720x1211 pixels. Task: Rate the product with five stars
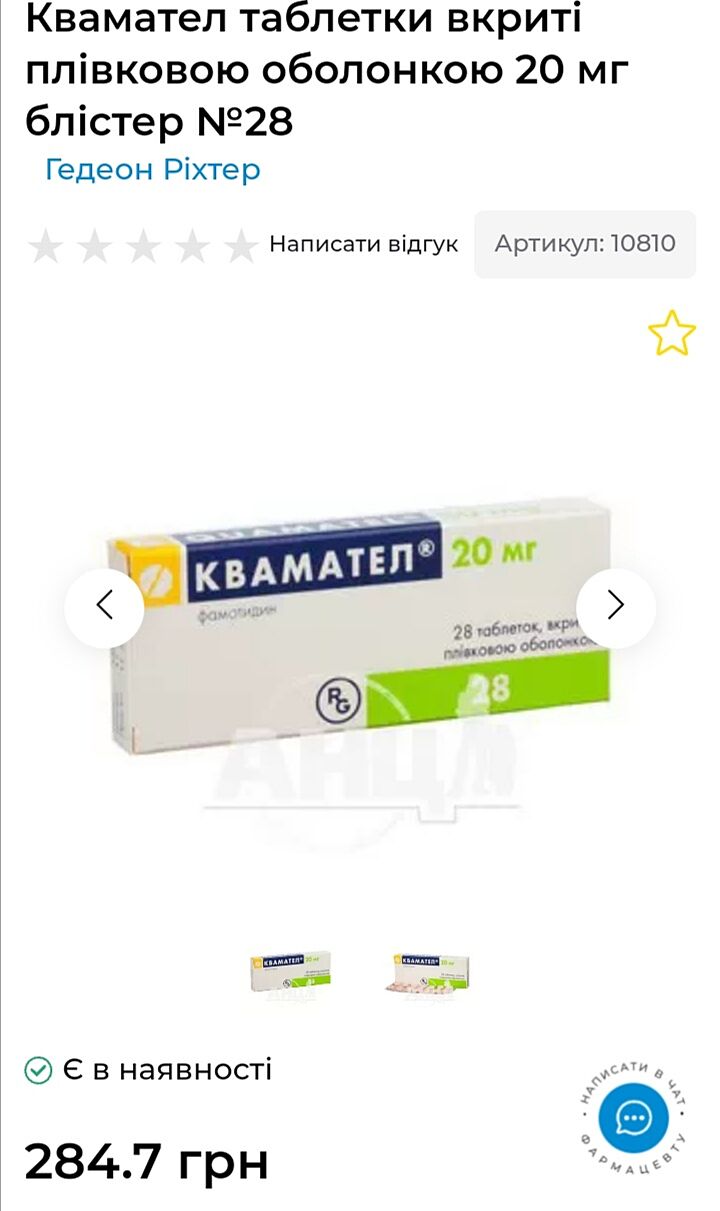pyautogui.click(x=240, y=246)
